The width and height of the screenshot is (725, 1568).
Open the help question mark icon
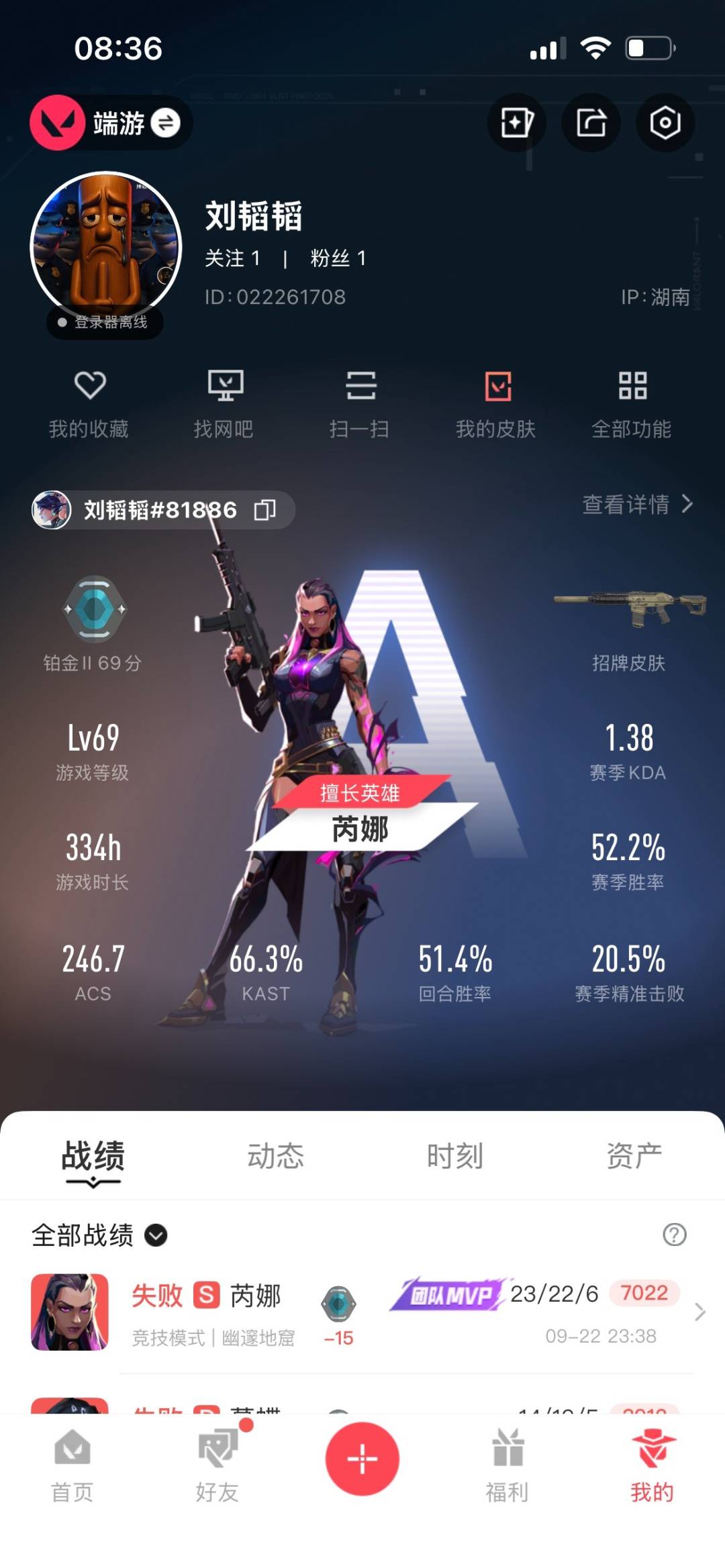674,1235
